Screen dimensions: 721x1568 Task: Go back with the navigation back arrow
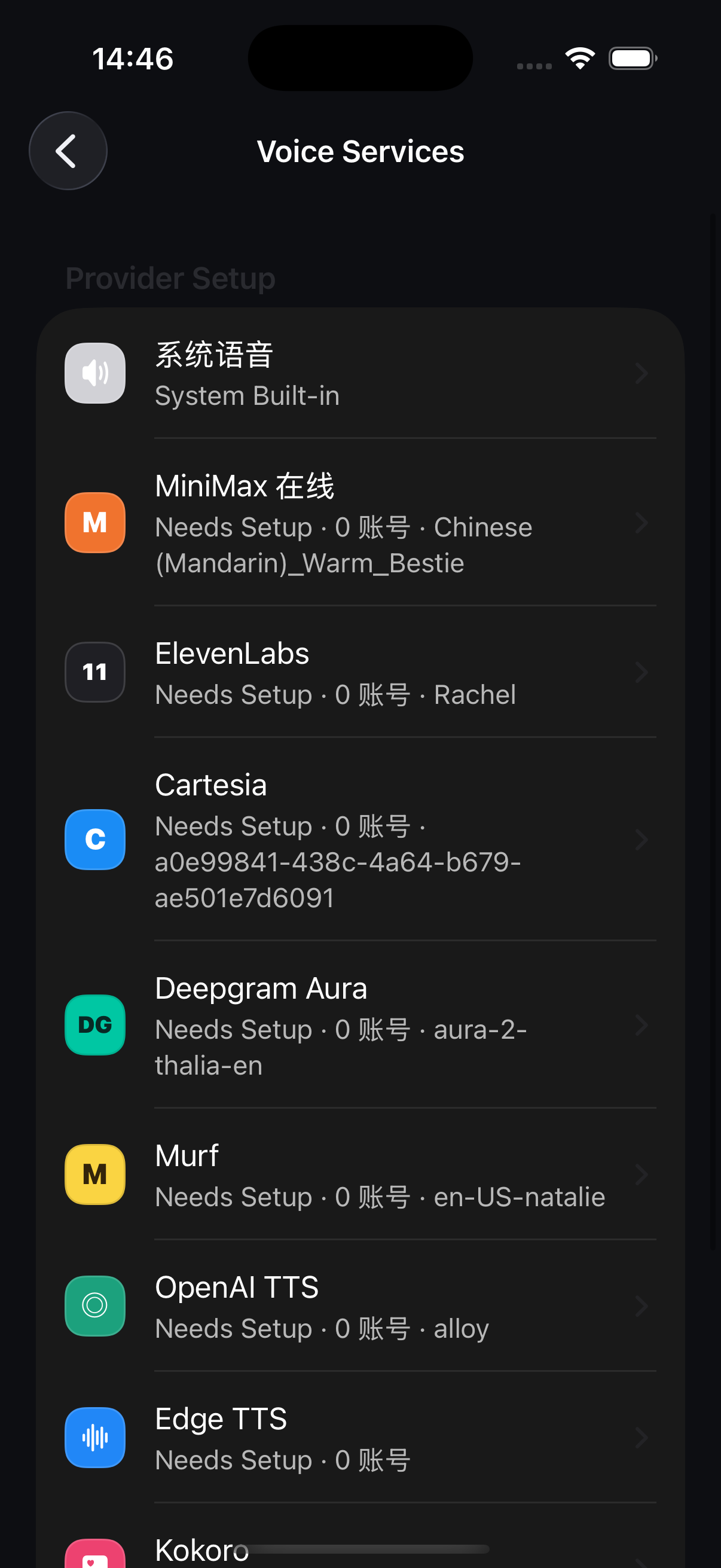click(x=67, y=150)
